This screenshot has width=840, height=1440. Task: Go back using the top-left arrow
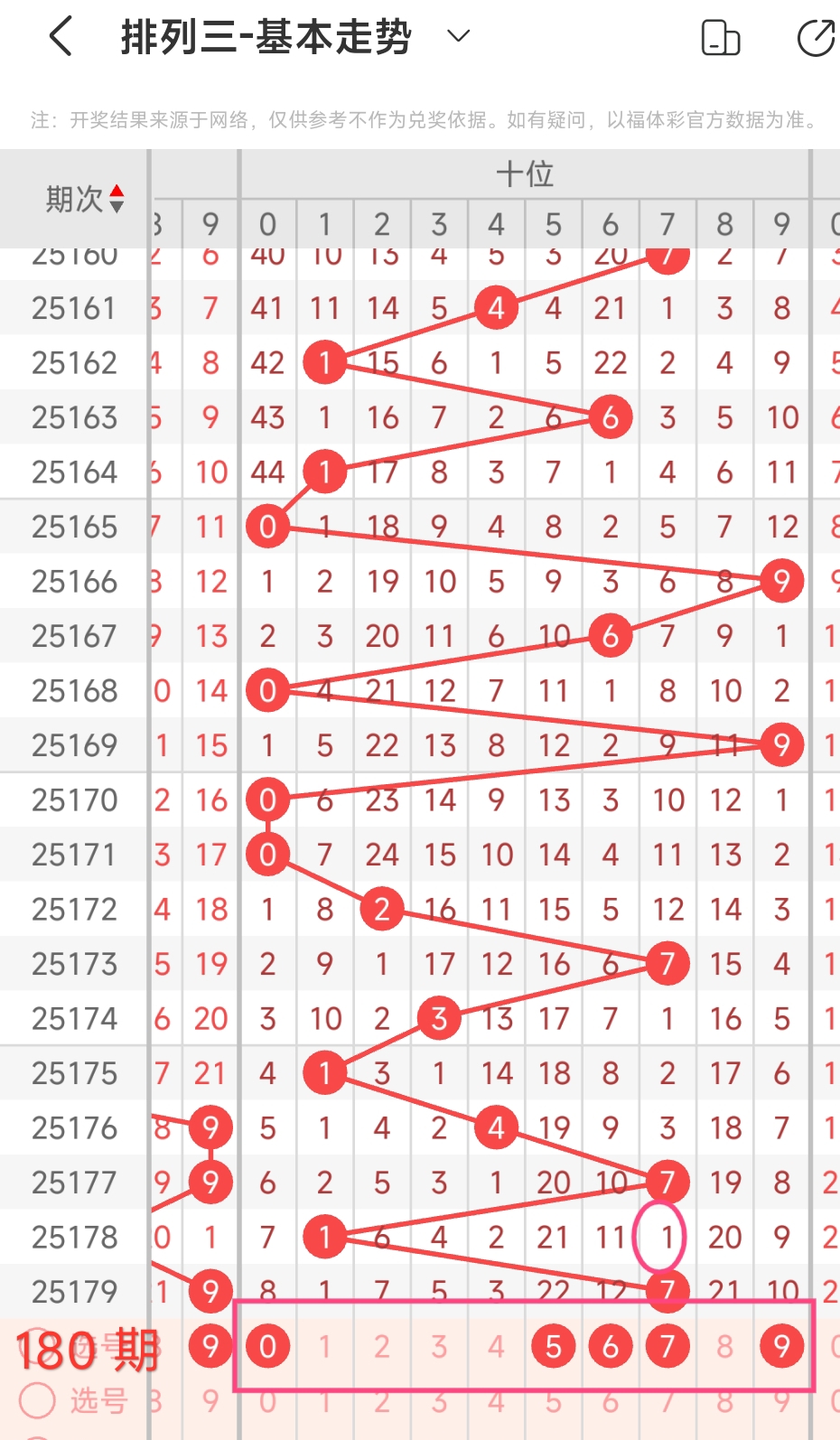coord(60,38)
